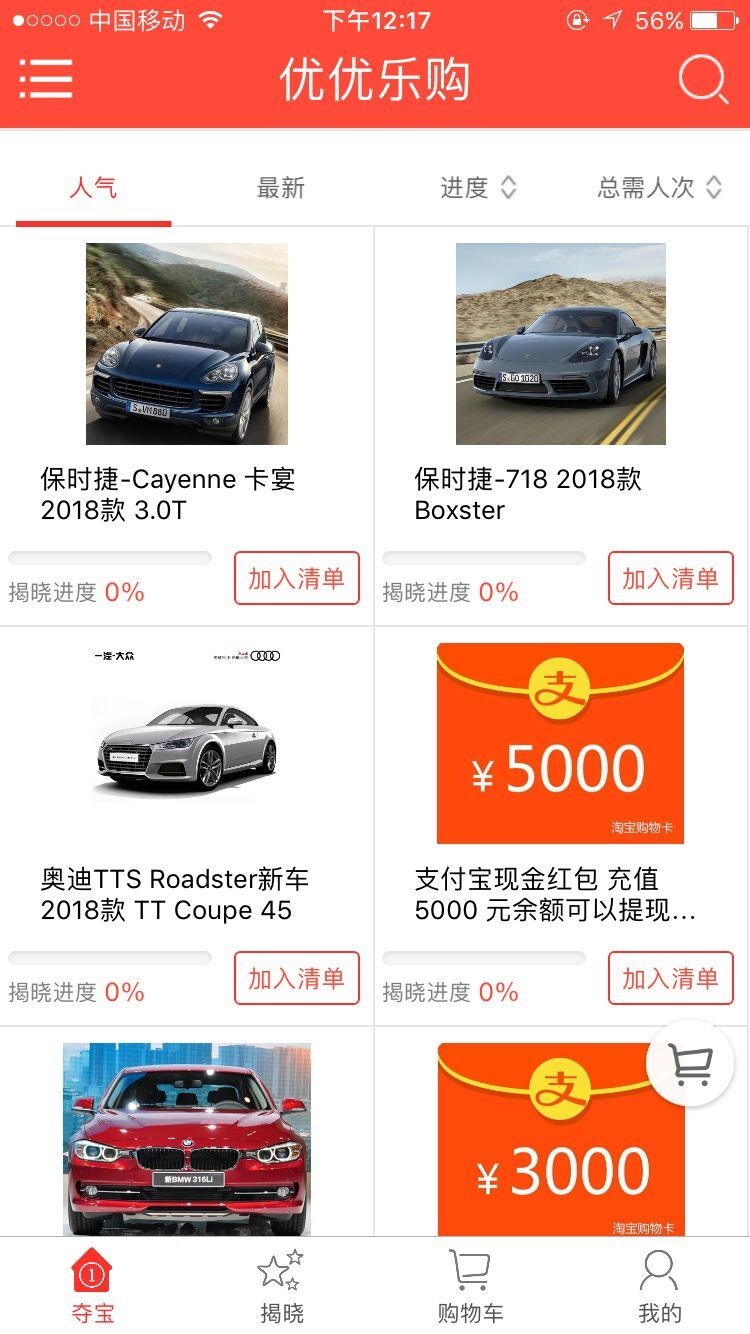Tap 加入清单 for 奥迪TTS Roadster
The image size is (750, 1334).
[x=296, y=978]
